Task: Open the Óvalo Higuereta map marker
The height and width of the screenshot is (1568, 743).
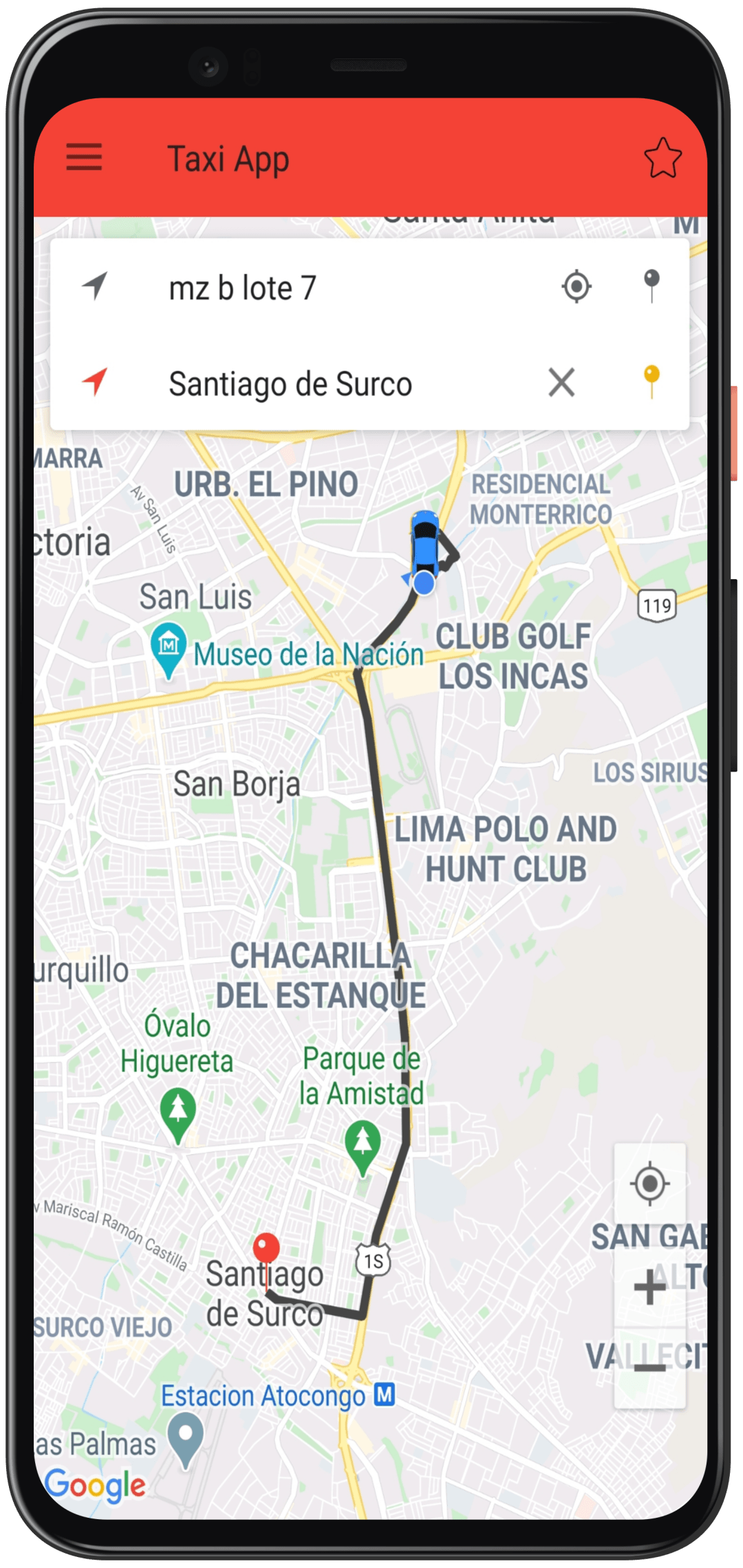Action: (x=178, y=1111)
